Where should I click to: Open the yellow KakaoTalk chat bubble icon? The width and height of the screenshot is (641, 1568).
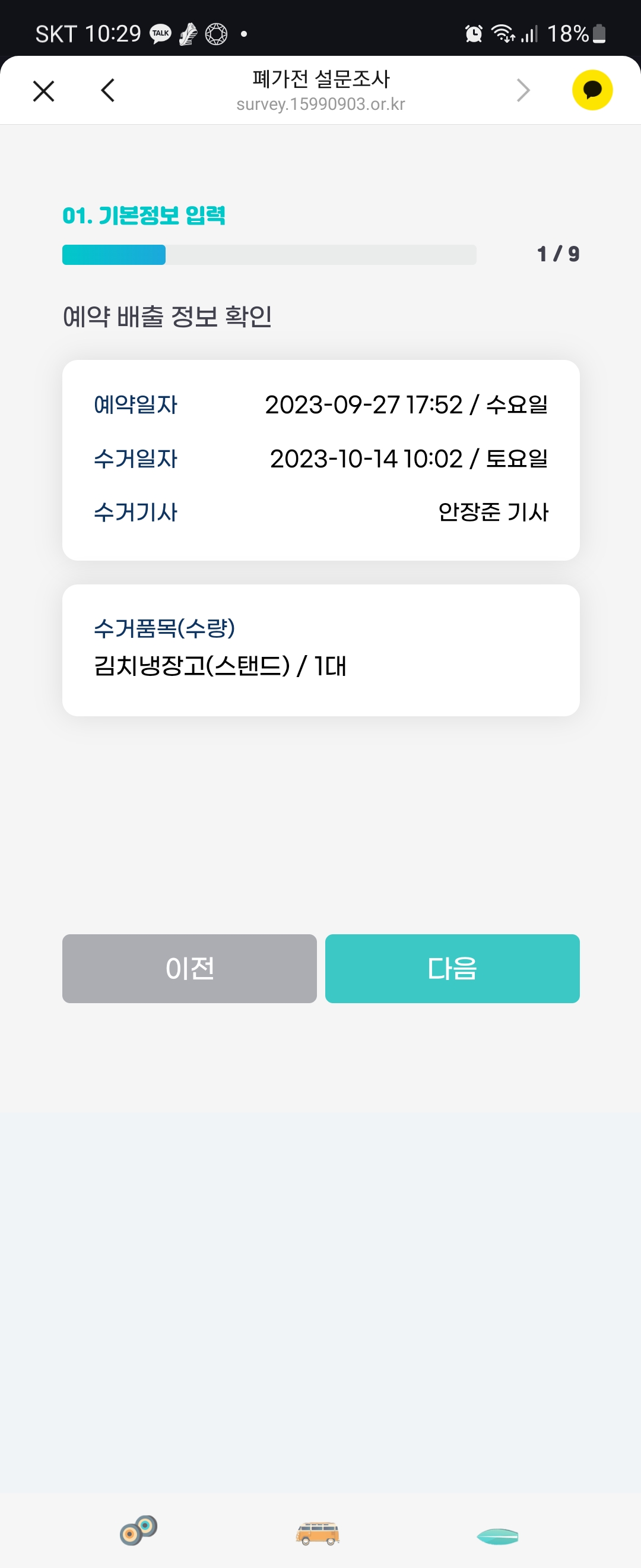tap(592, 91)
